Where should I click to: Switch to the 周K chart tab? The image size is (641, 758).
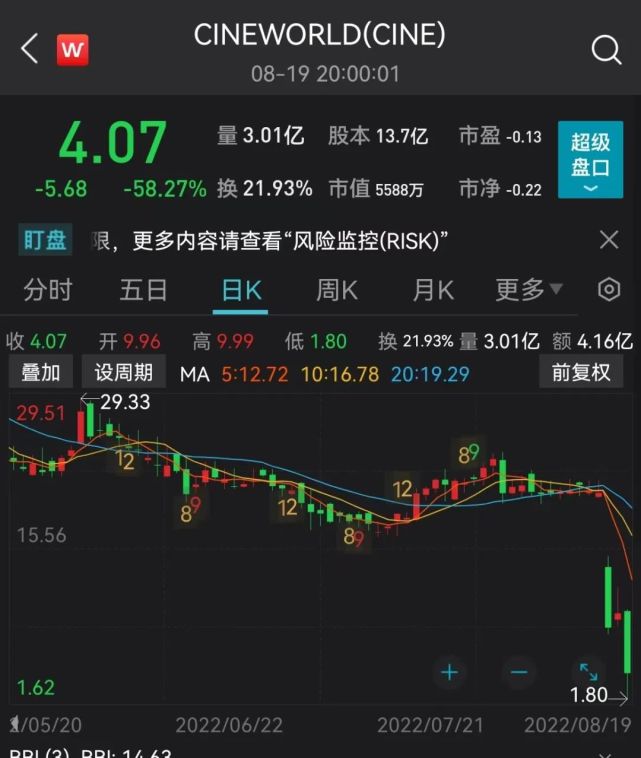click(x=337, y=290)
